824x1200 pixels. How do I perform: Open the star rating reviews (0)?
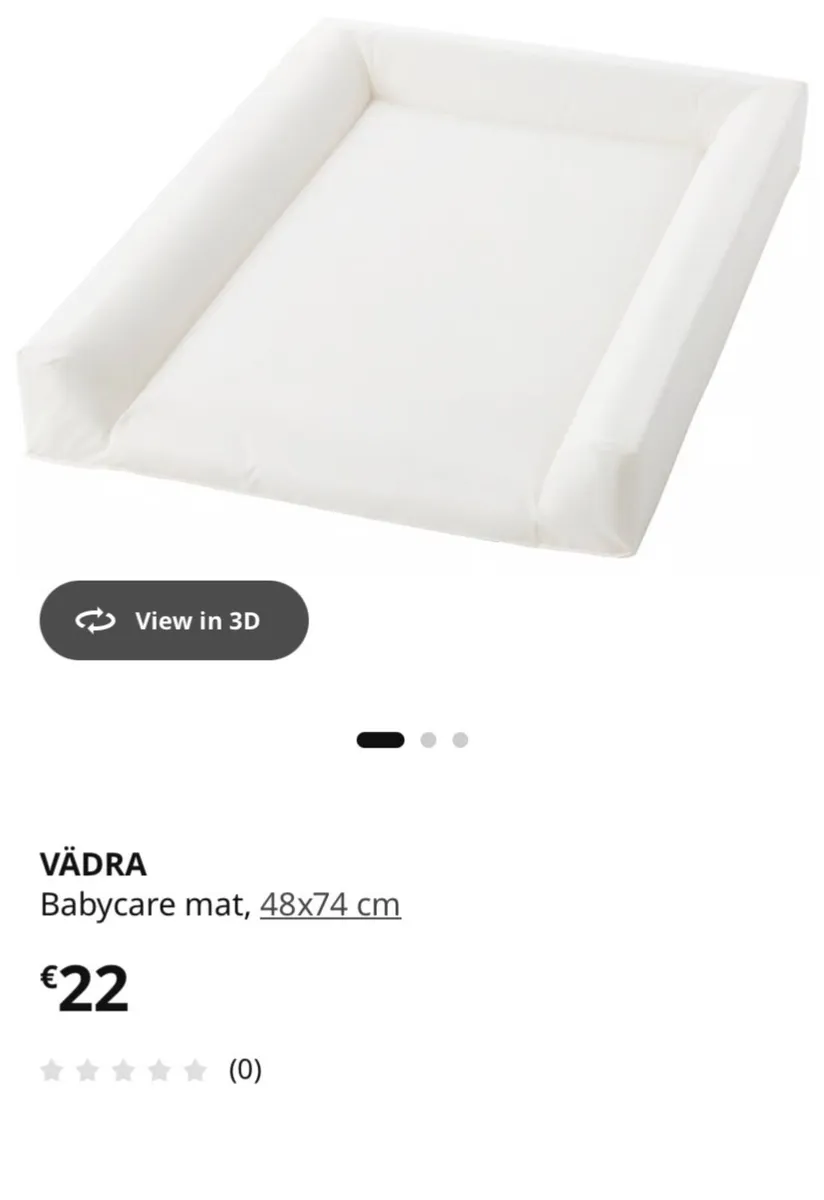click(x=150, y=1071)
